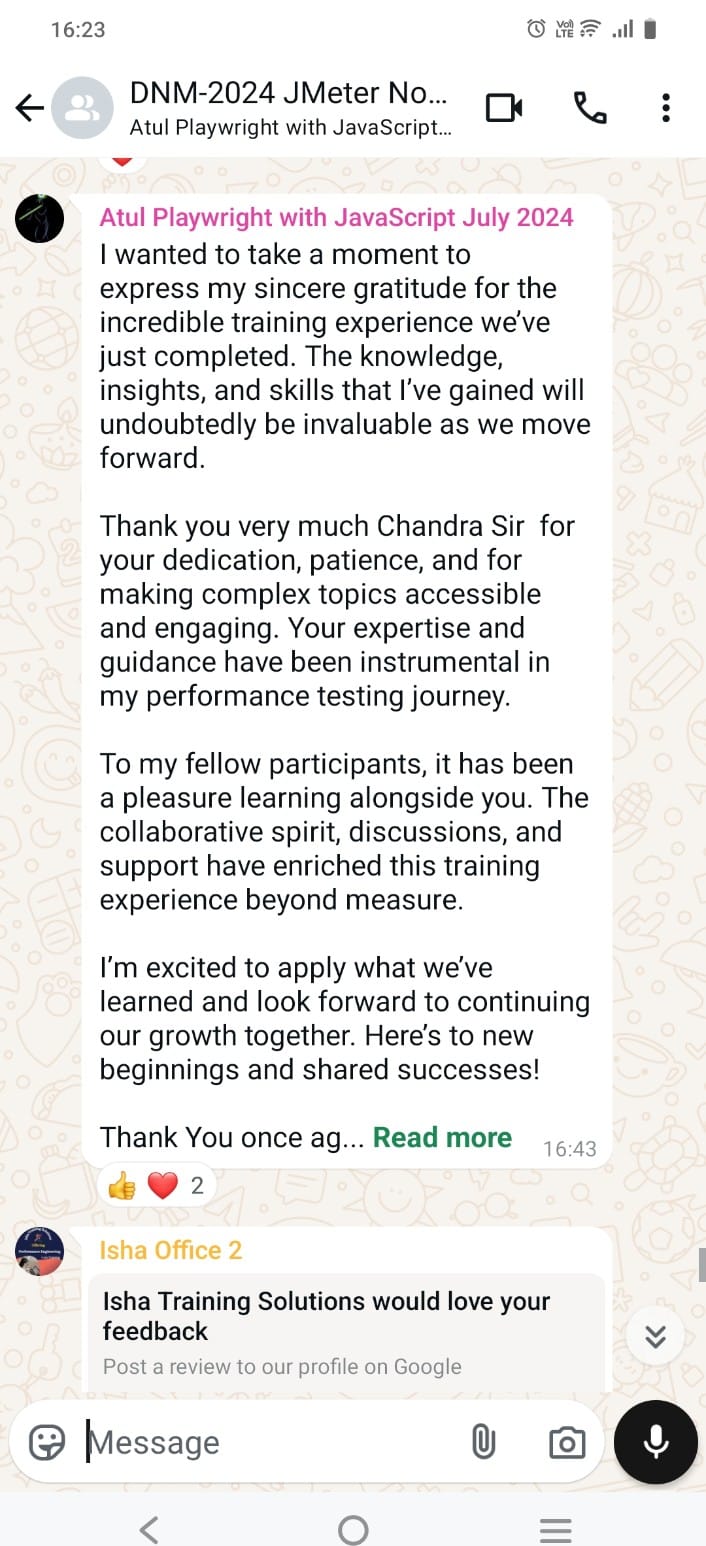Tap the system home button
Image resolution: width=706 pixels, height=1546 pixels.
click(353, 1529)
